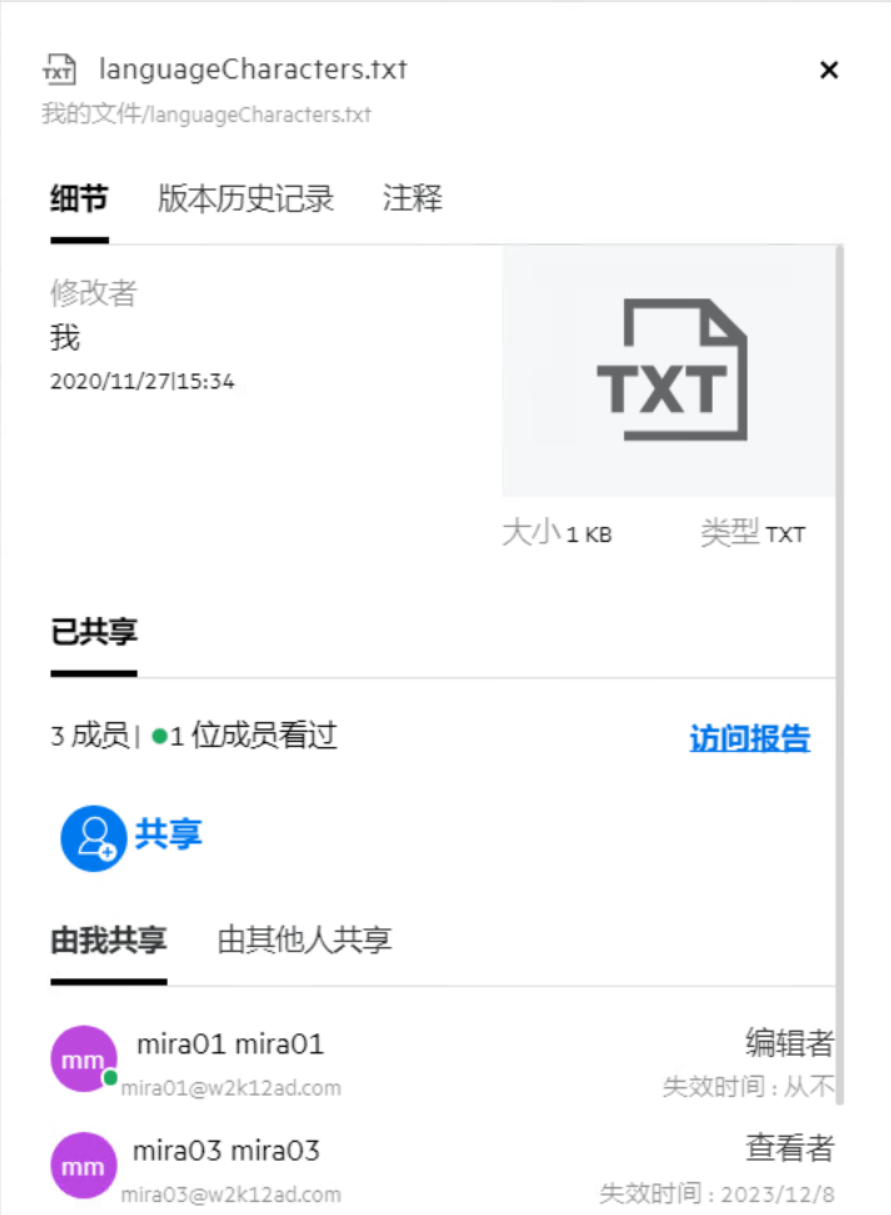Open the share entry for mira01 mira01

[x=230, y=1045]
